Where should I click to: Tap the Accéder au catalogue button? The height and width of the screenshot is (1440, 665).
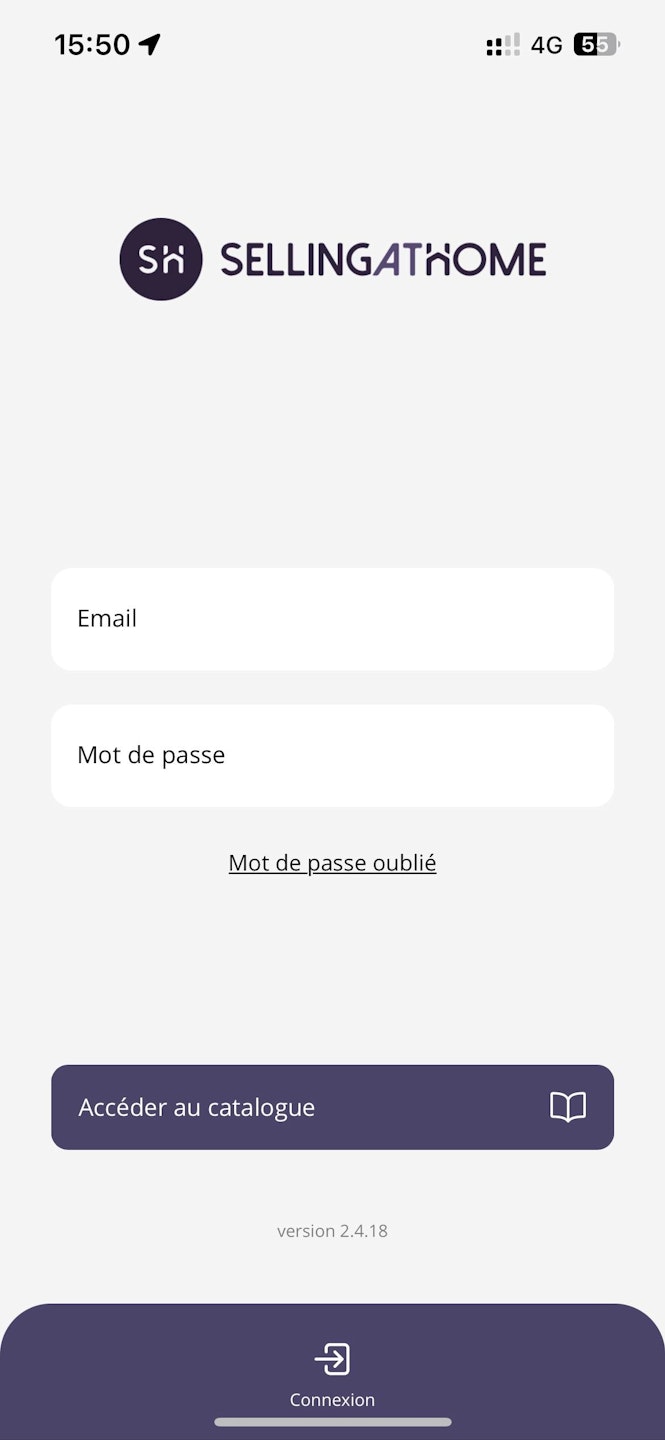(332, 1107)
